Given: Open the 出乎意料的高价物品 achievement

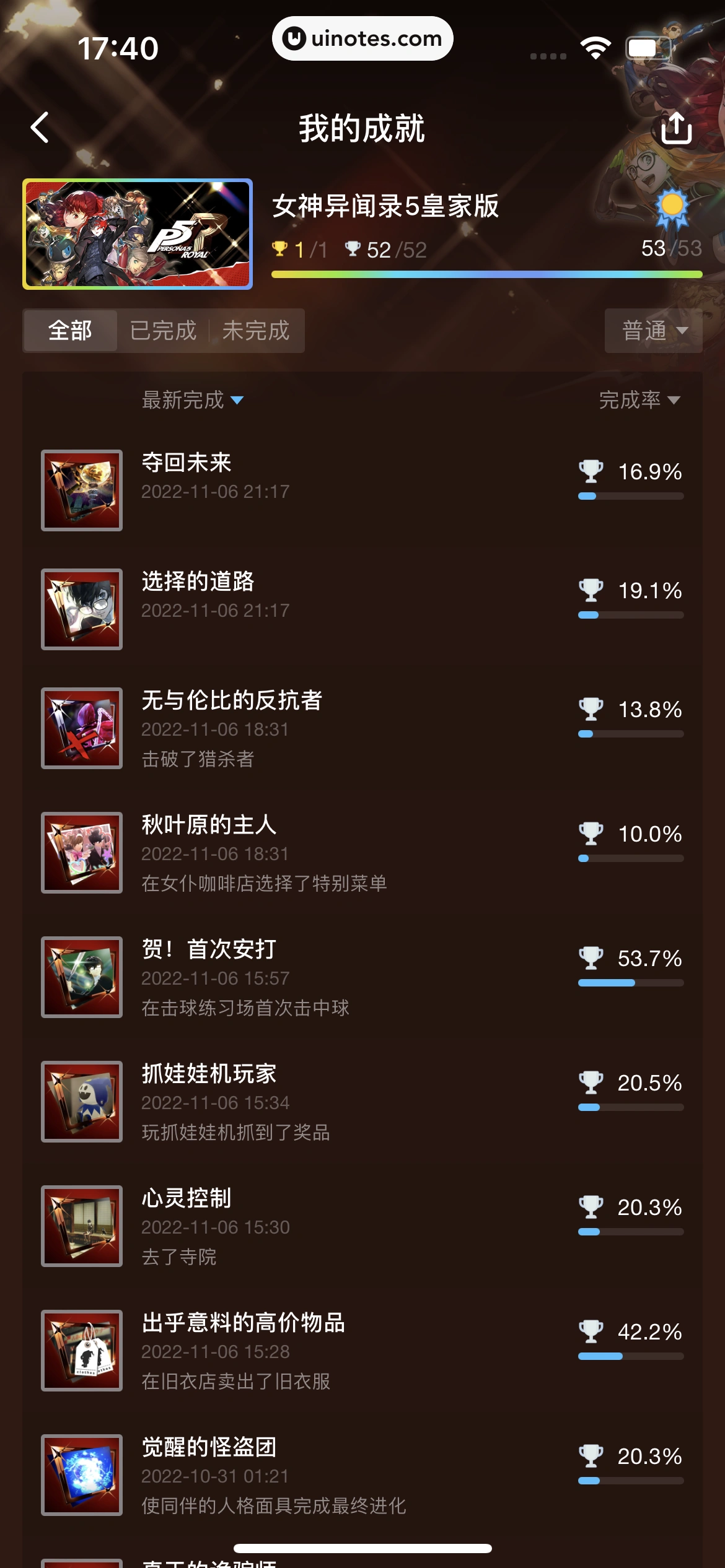Looking at the screenshot, I should pos(362,1350).
